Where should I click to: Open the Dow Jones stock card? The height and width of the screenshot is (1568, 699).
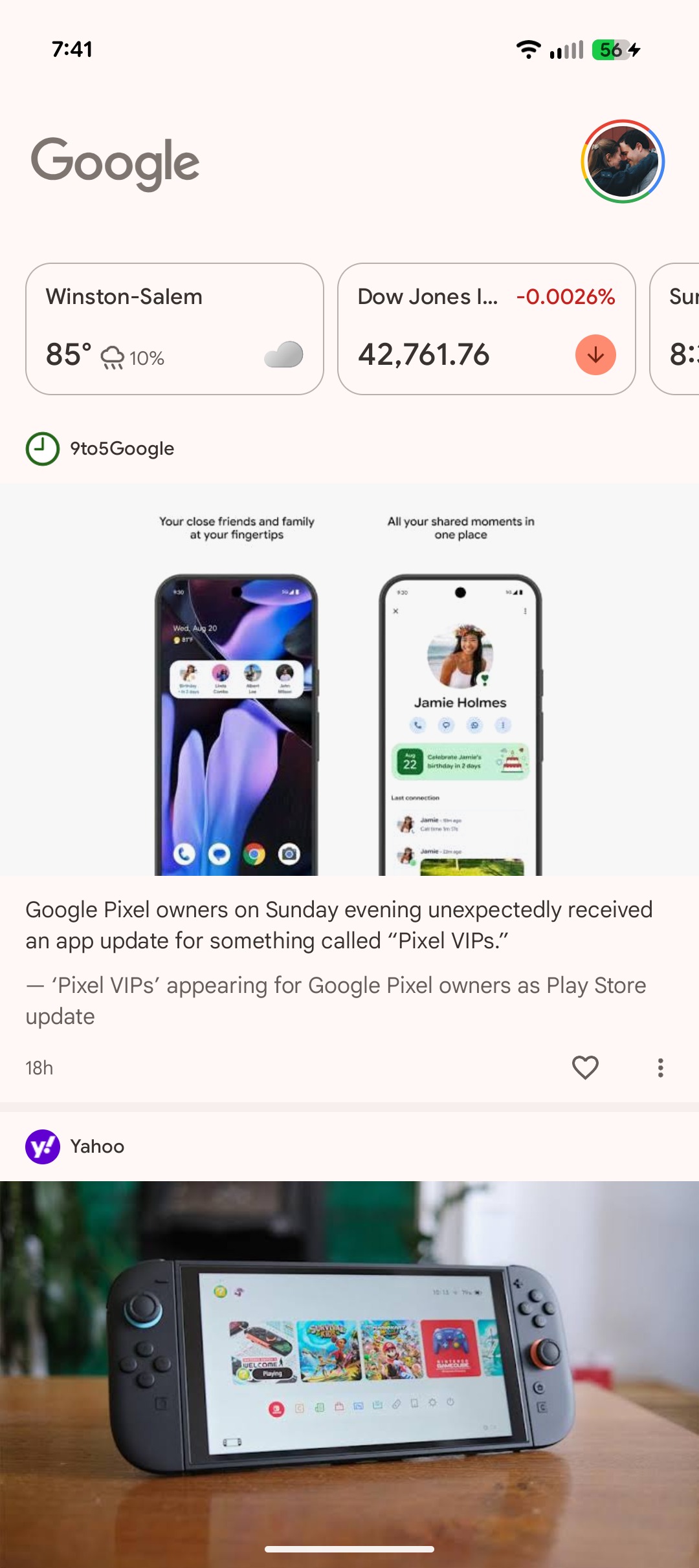click(486, 329)
